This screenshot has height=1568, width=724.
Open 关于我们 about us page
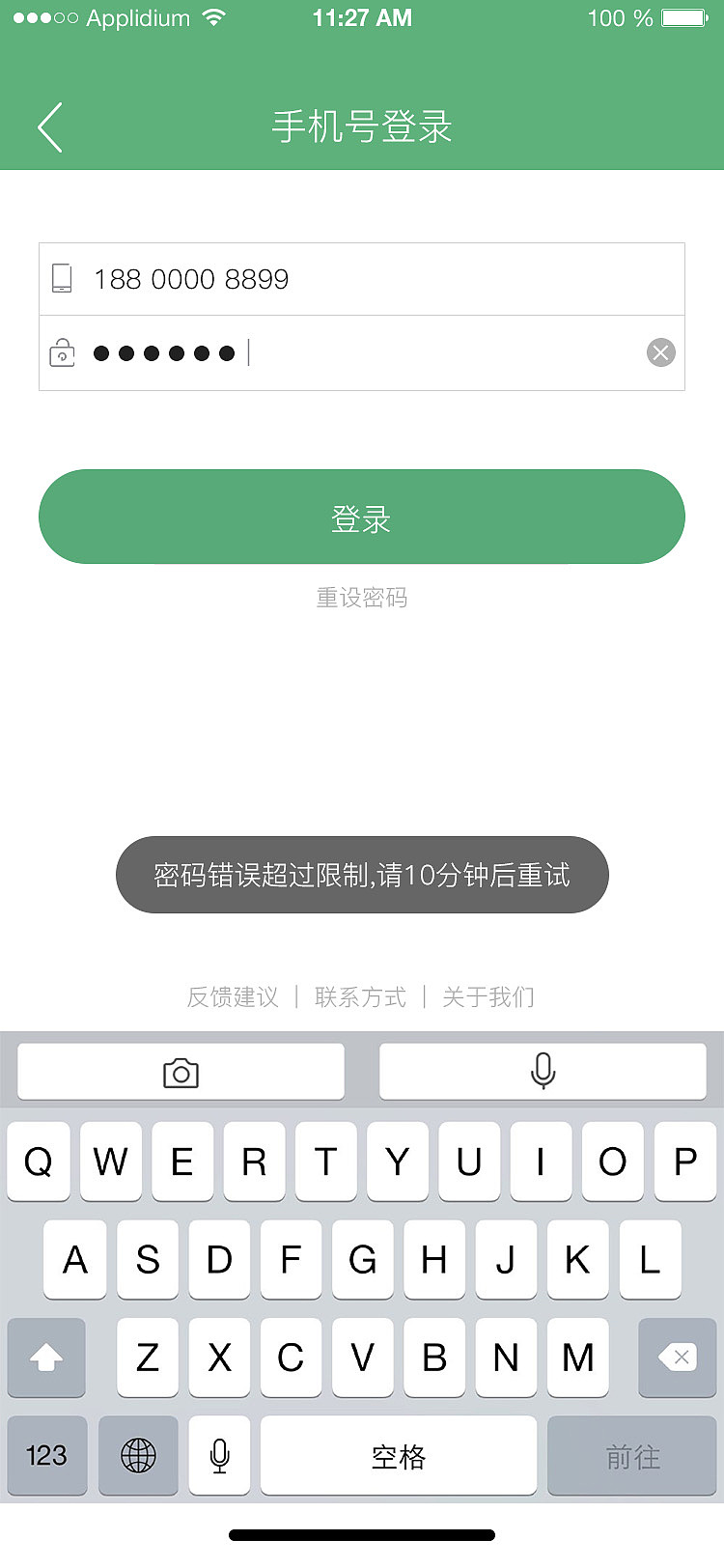[489, 997]
